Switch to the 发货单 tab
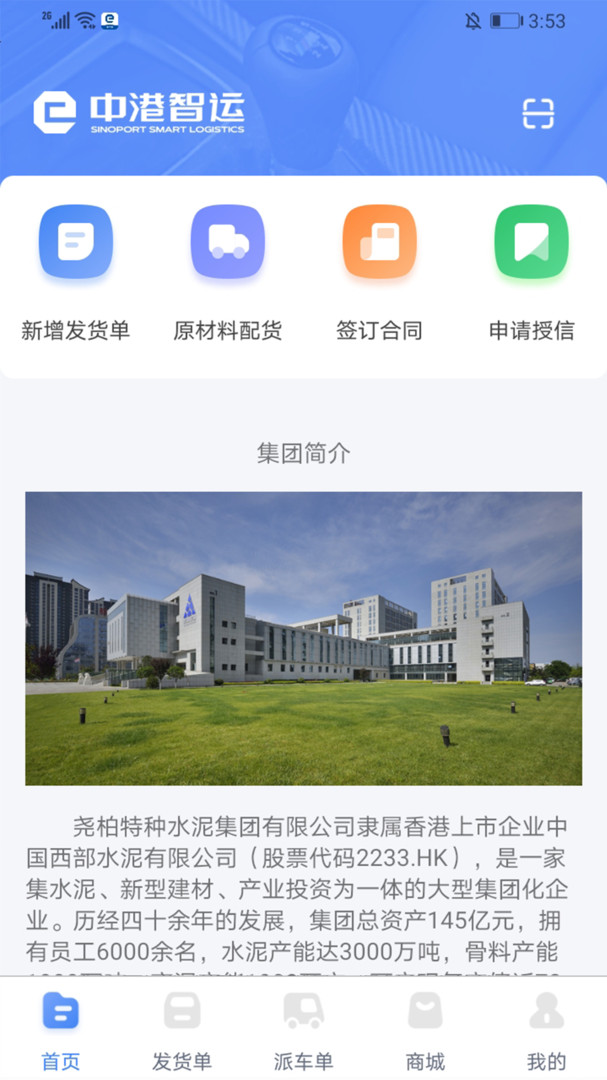 click(182, 1030)
